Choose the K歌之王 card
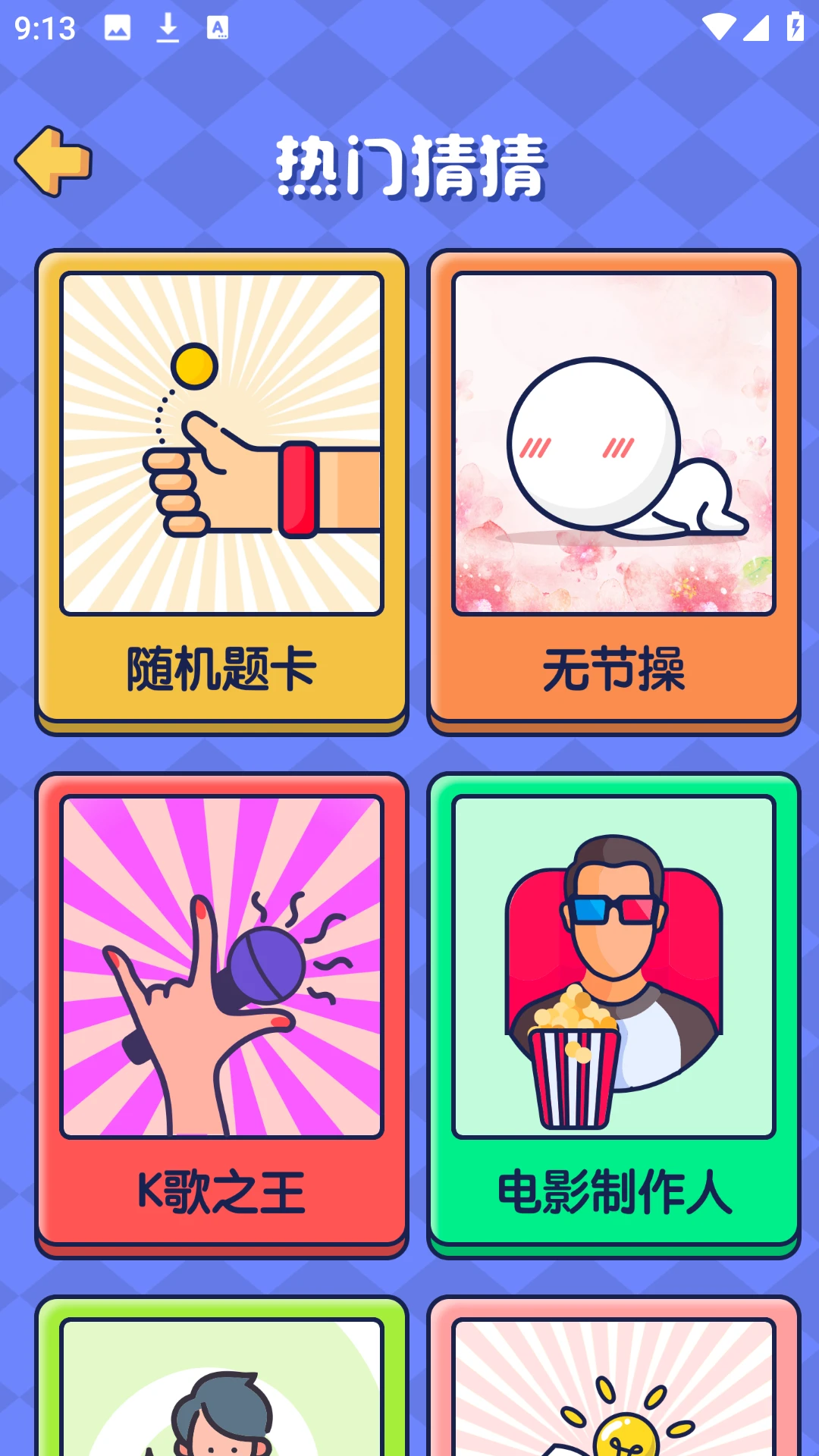Screen dimensions: 819x1456 221,1013
